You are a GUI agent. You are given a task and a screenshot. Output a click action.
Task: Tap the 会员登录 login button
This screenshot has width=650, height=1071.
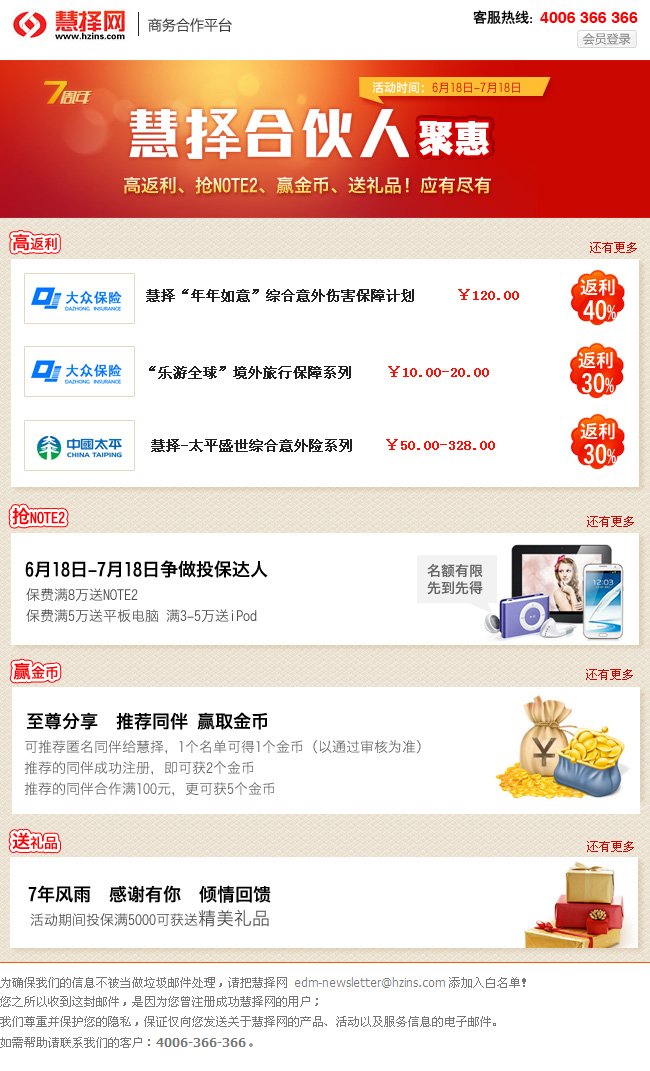tap(606, 39)
